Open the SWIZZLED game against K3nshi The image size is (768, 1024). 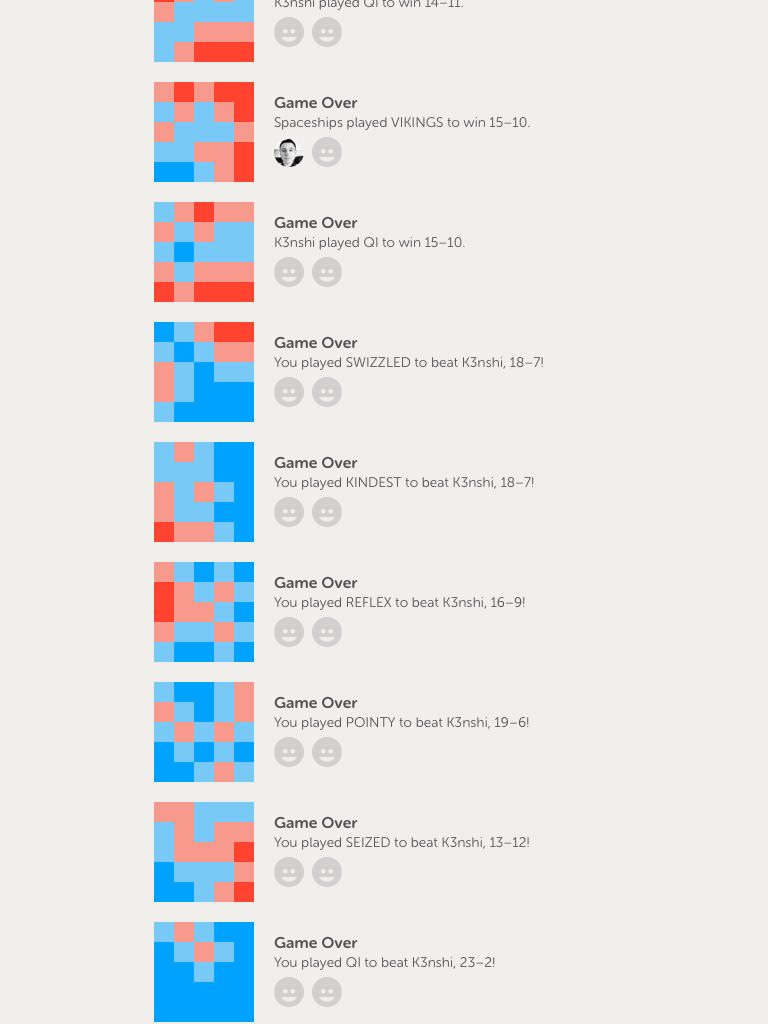[x=408, y=362]
